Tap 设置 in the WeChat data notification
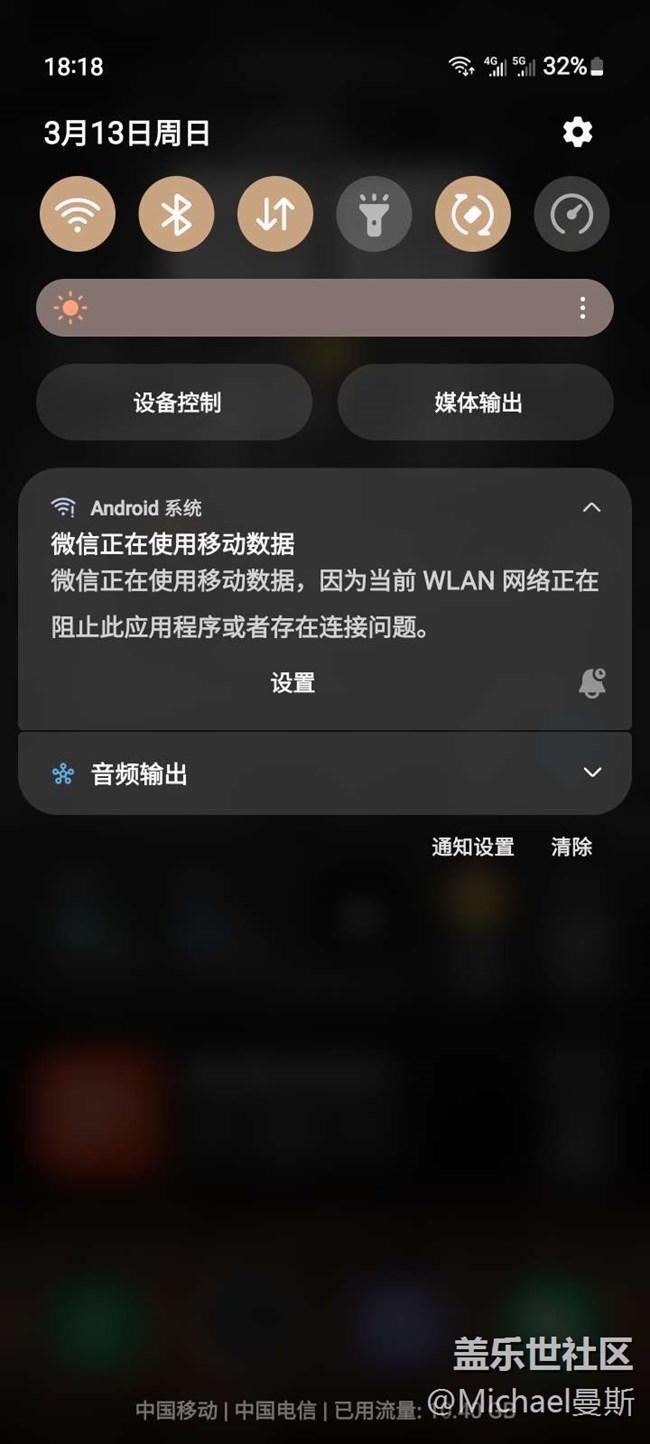The width and height of the screenshot is (650, 1444). point(293,683)
